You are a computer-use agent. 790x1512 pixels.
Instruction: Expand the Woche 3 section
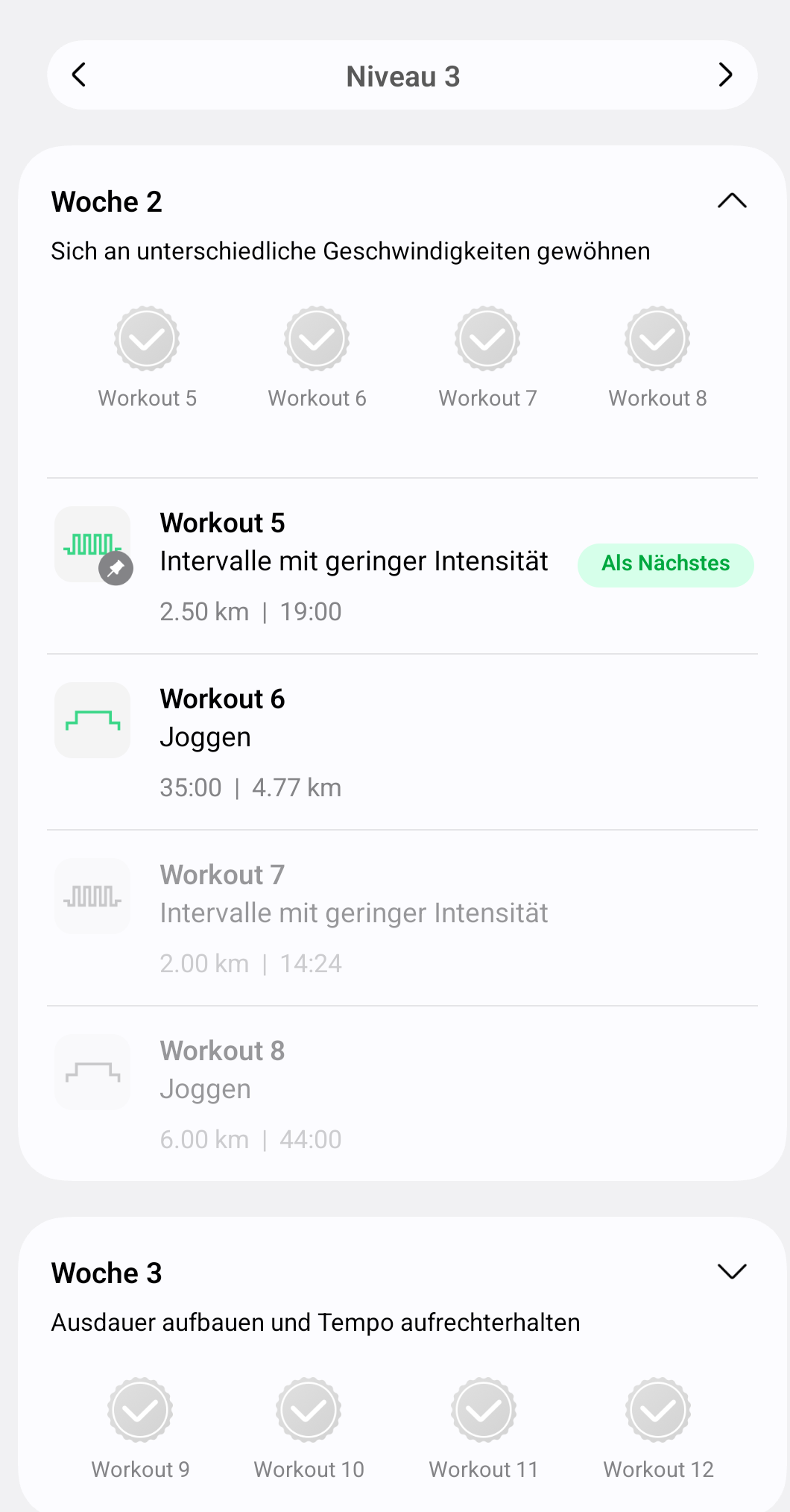coord(731,1272)
